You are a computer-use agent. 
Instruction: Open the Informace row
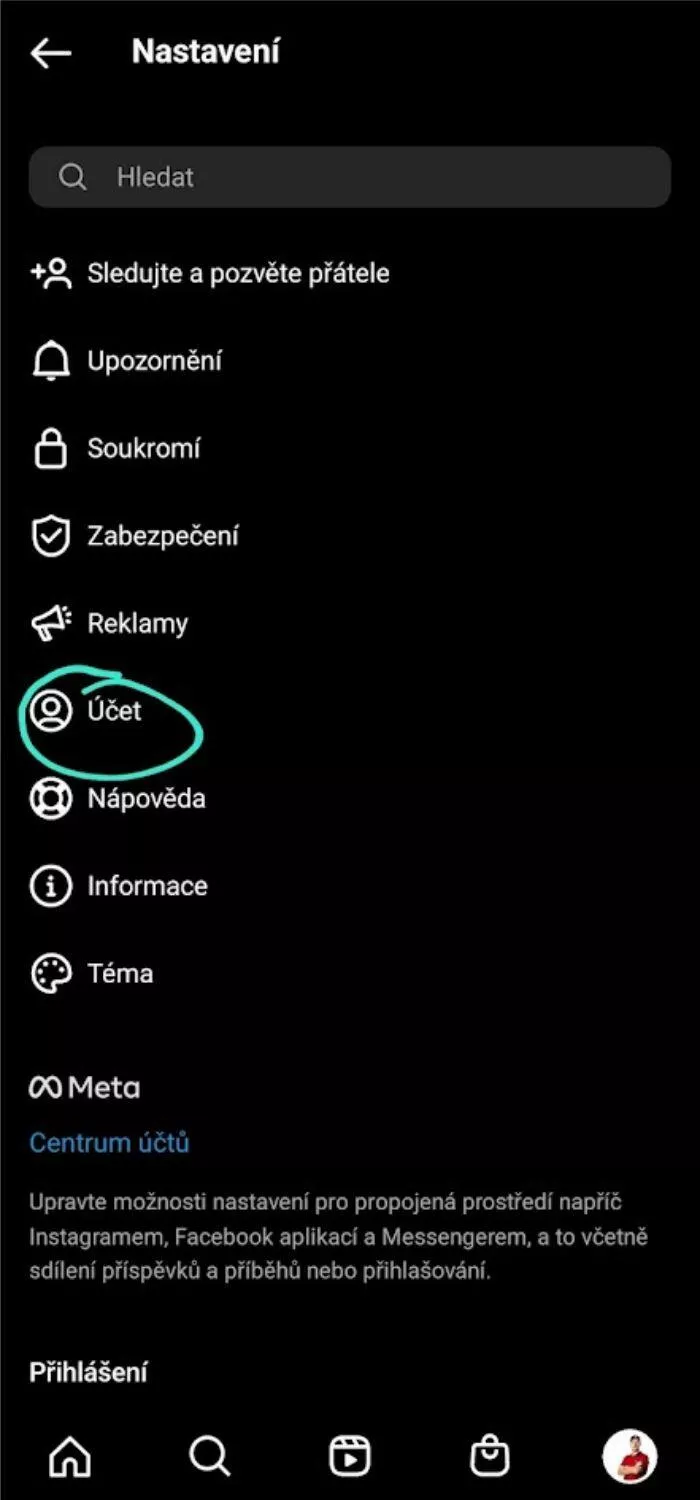(349, 886)
